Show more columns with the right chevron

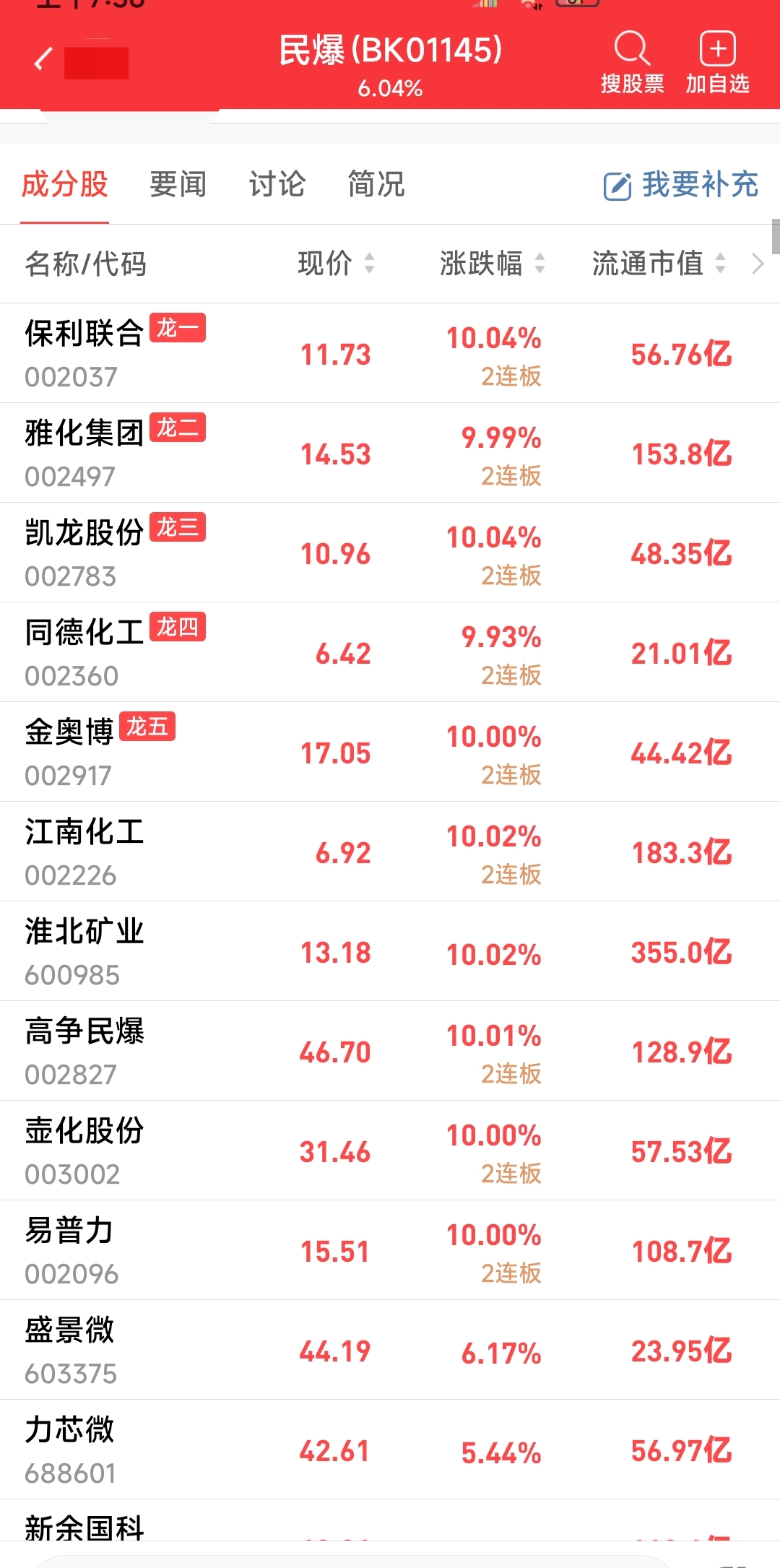(758, 264)
